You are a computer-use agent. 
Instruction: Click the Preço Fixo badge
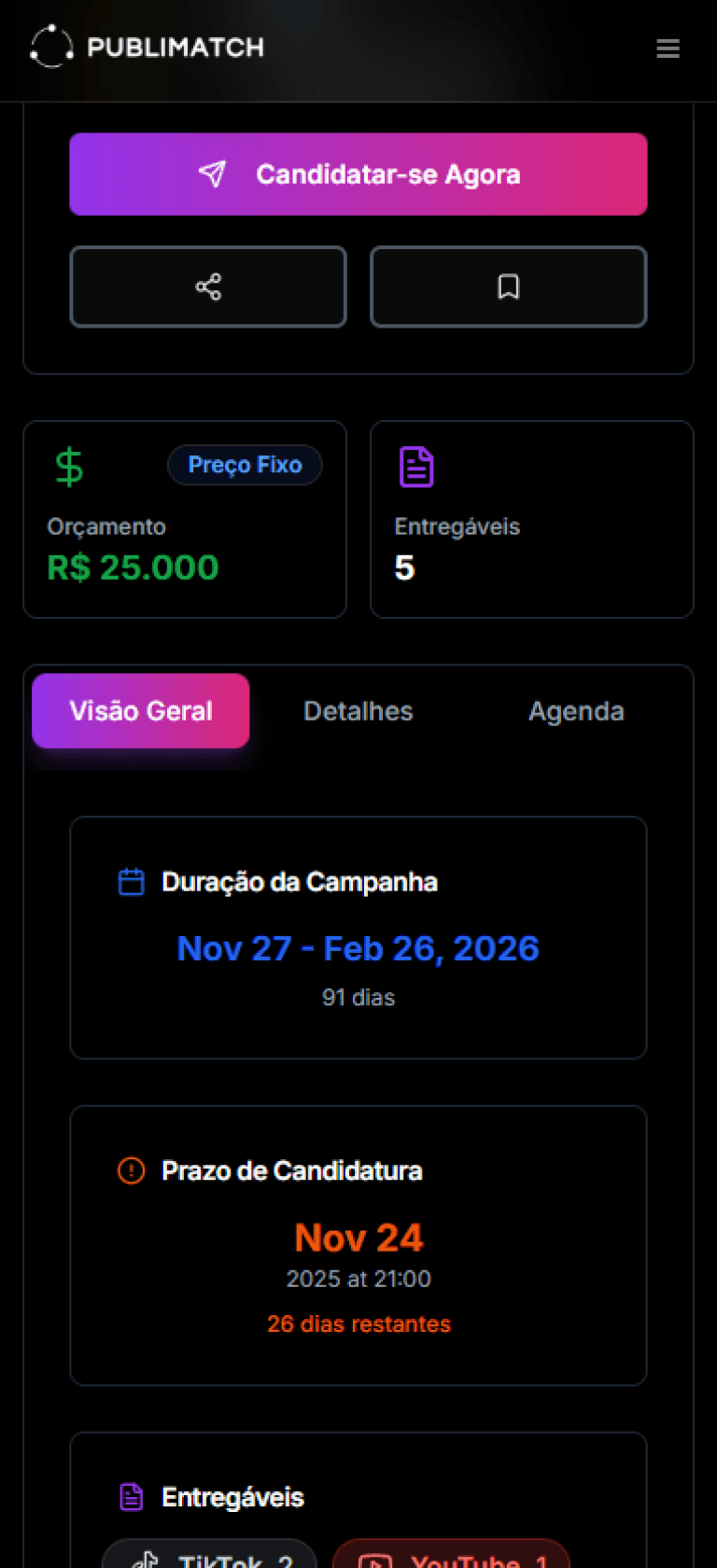(245, 465)
